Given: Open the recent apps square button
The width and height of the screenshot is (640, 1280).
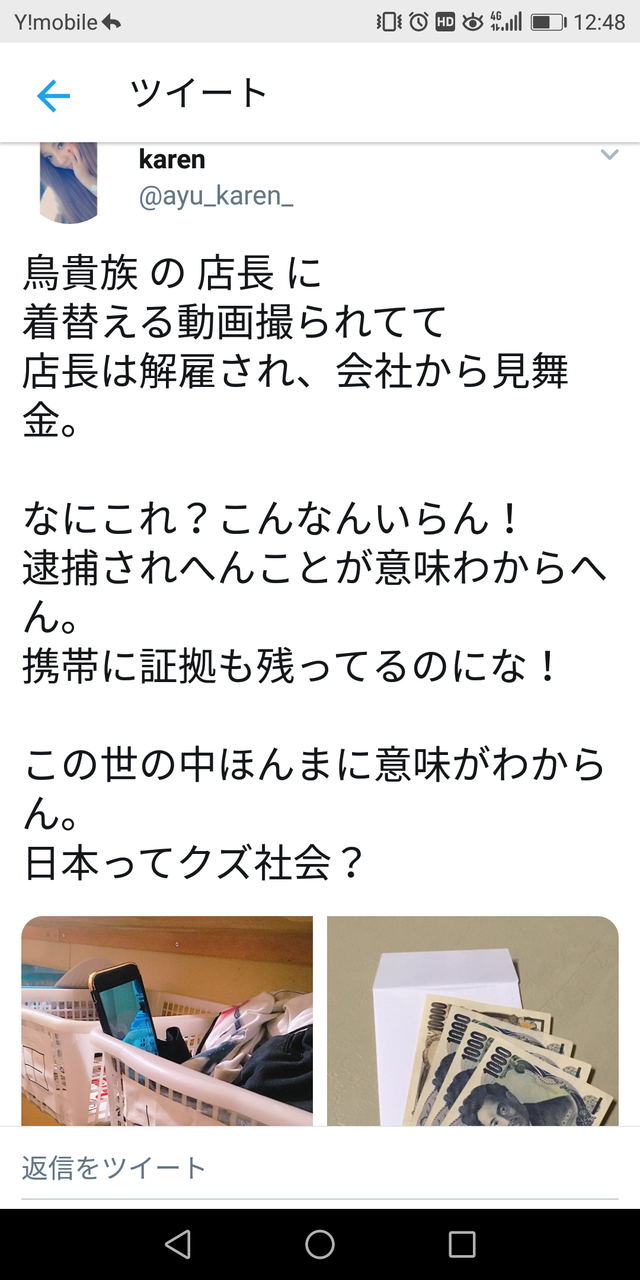Looking at the screenshot, I should click(x=462, y=1244).
